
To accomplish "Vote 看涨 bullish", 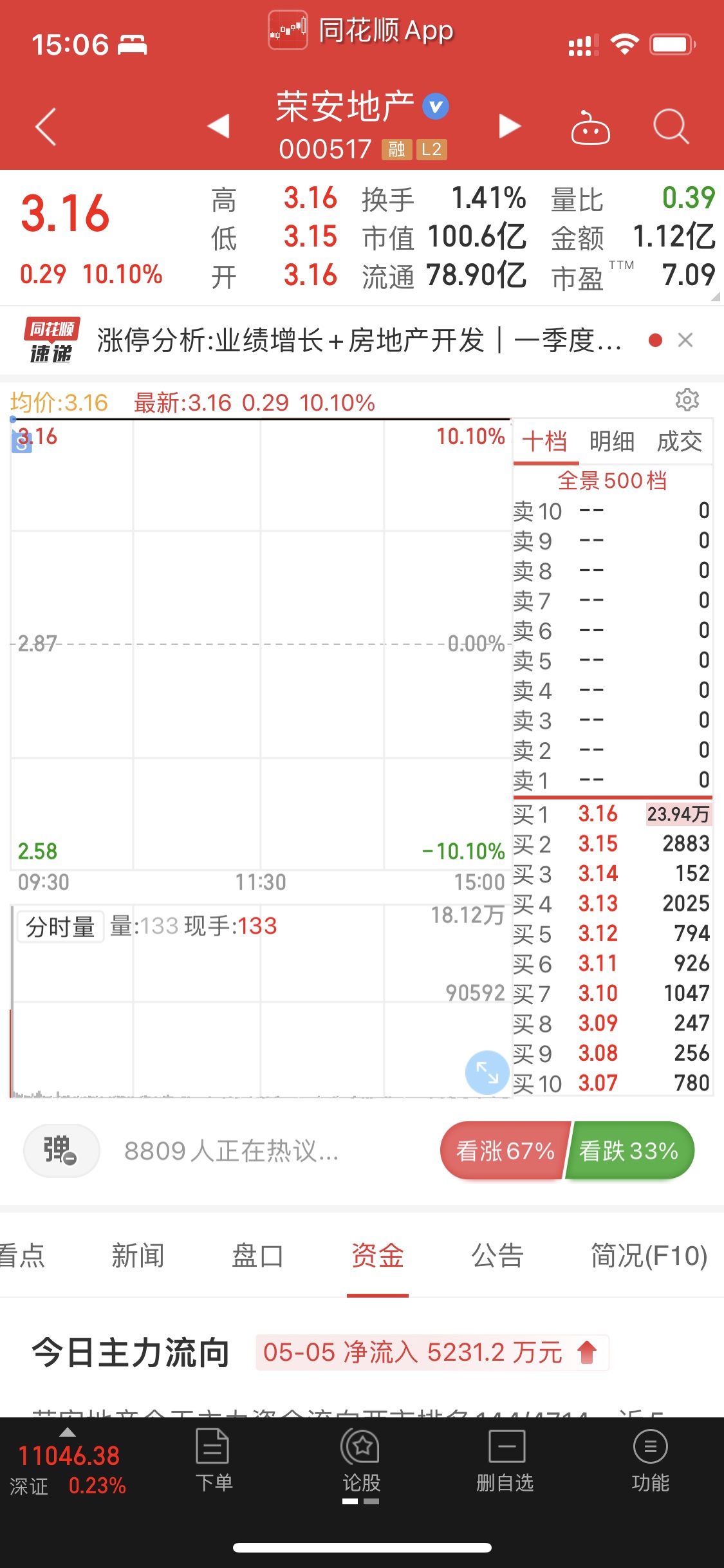I will pos(505,1150).
